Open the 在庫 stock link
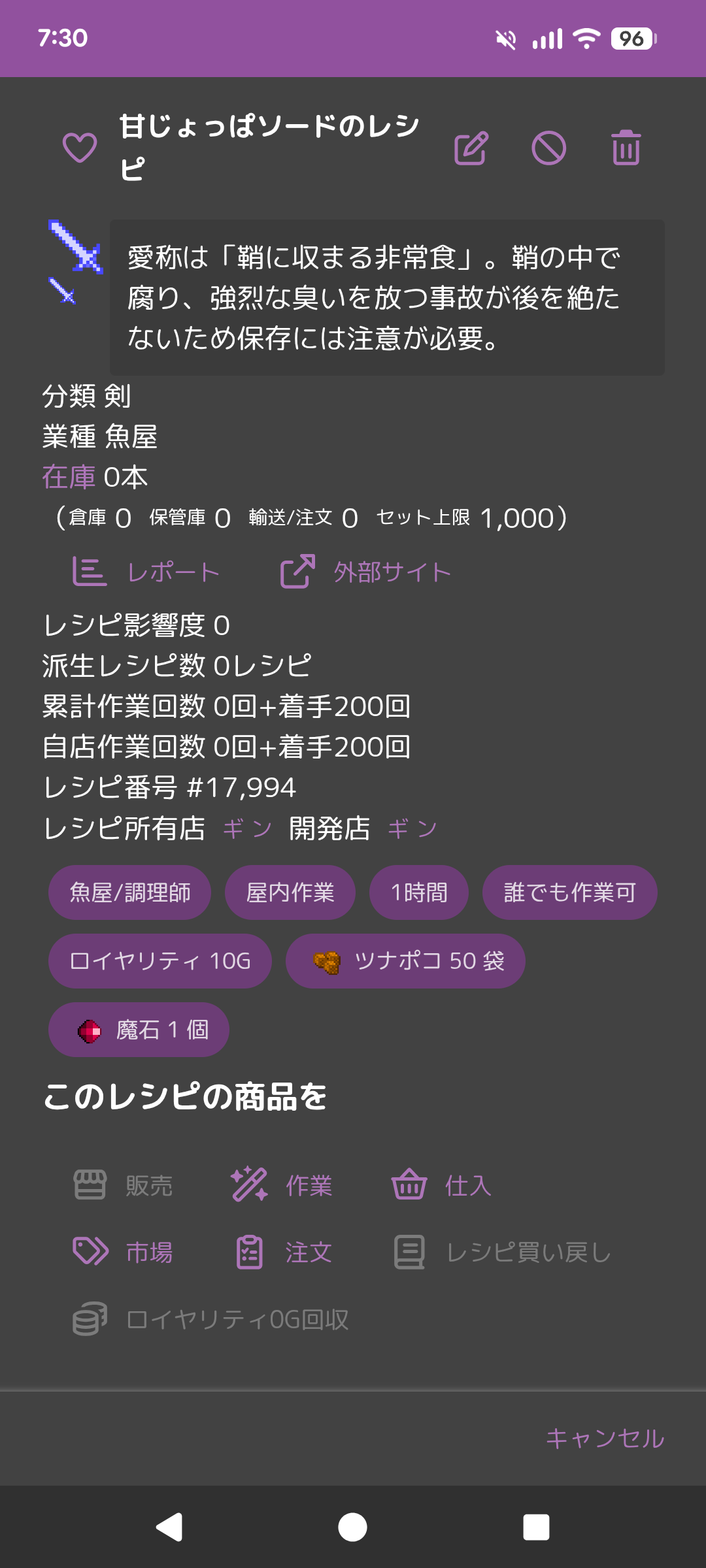706x1568 pixels. 69,477
